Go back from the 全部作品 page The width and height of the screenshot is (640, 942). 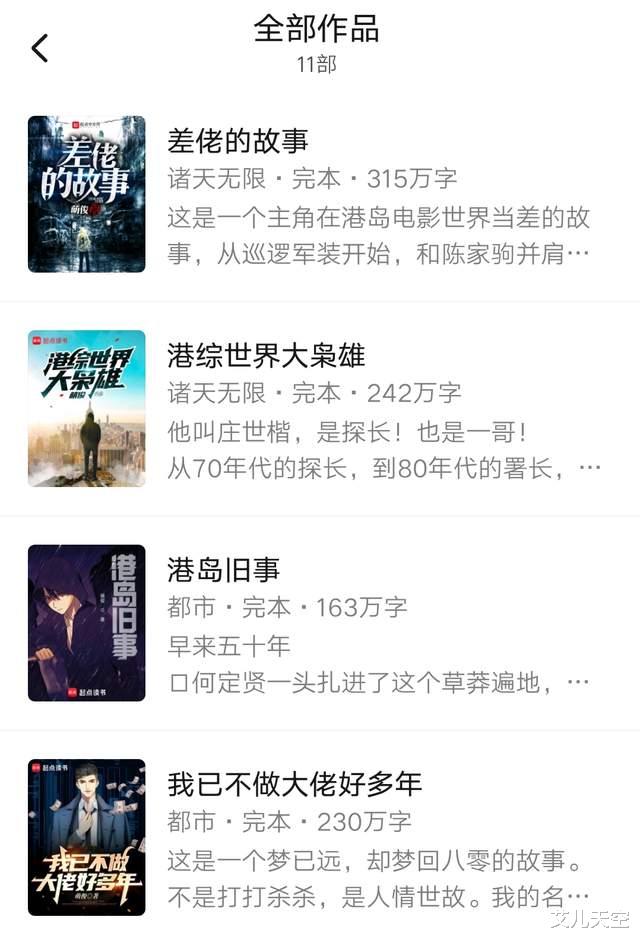(40, 47)
